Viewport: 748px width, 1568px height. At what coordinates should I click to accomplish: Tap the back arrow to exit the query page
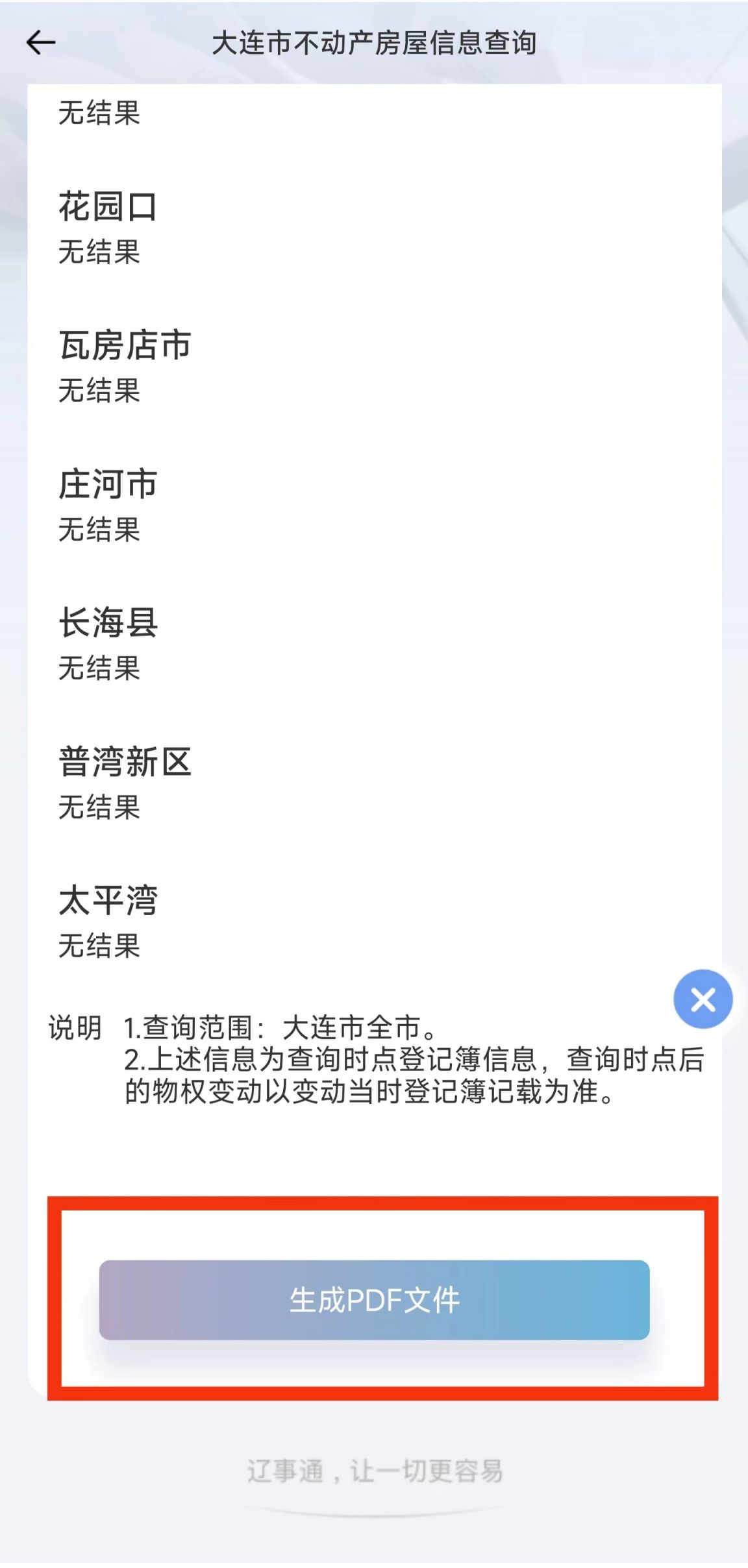pyautogui.click(x=40, y=42)
